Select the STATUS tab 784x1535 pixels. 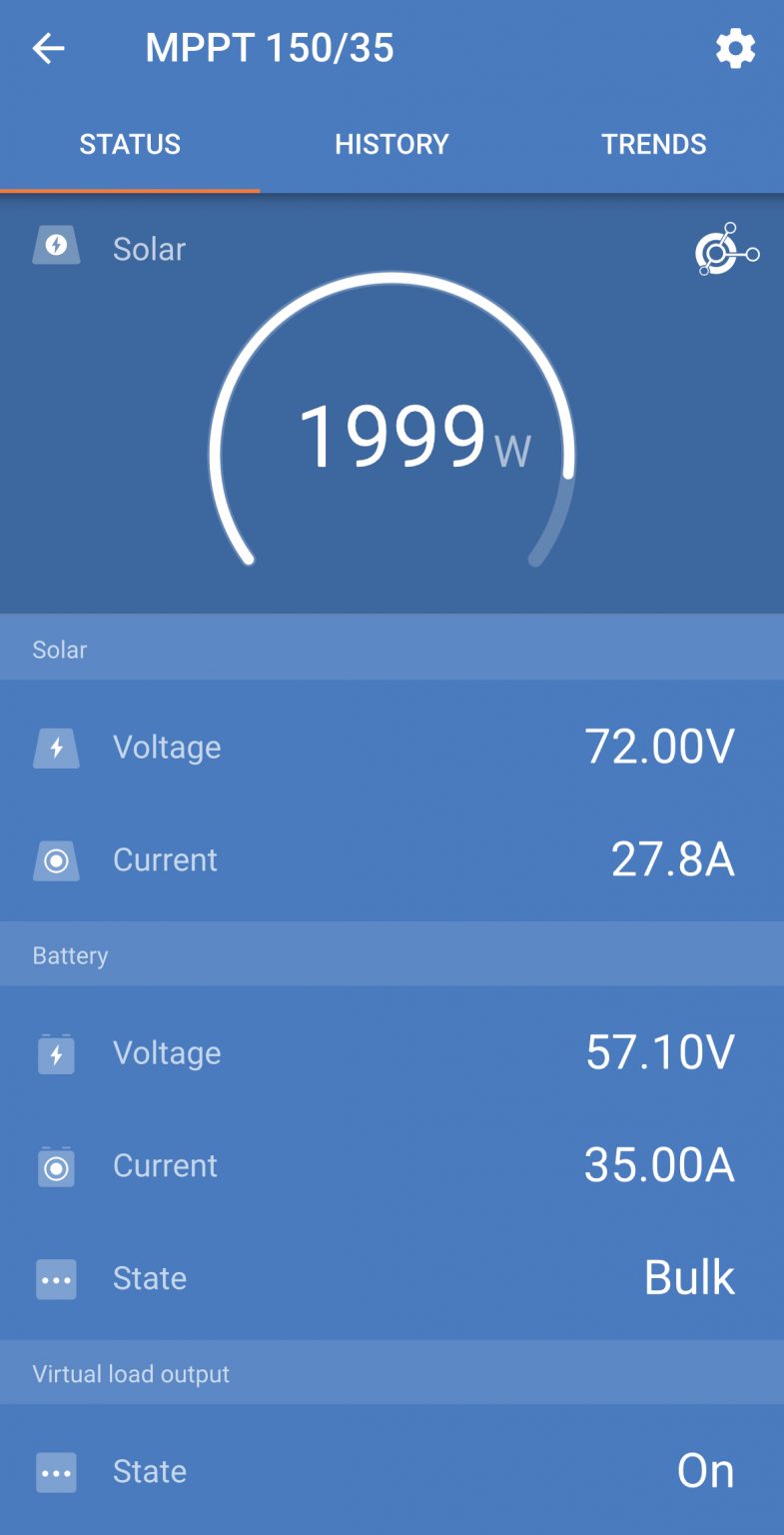(130, 144)
